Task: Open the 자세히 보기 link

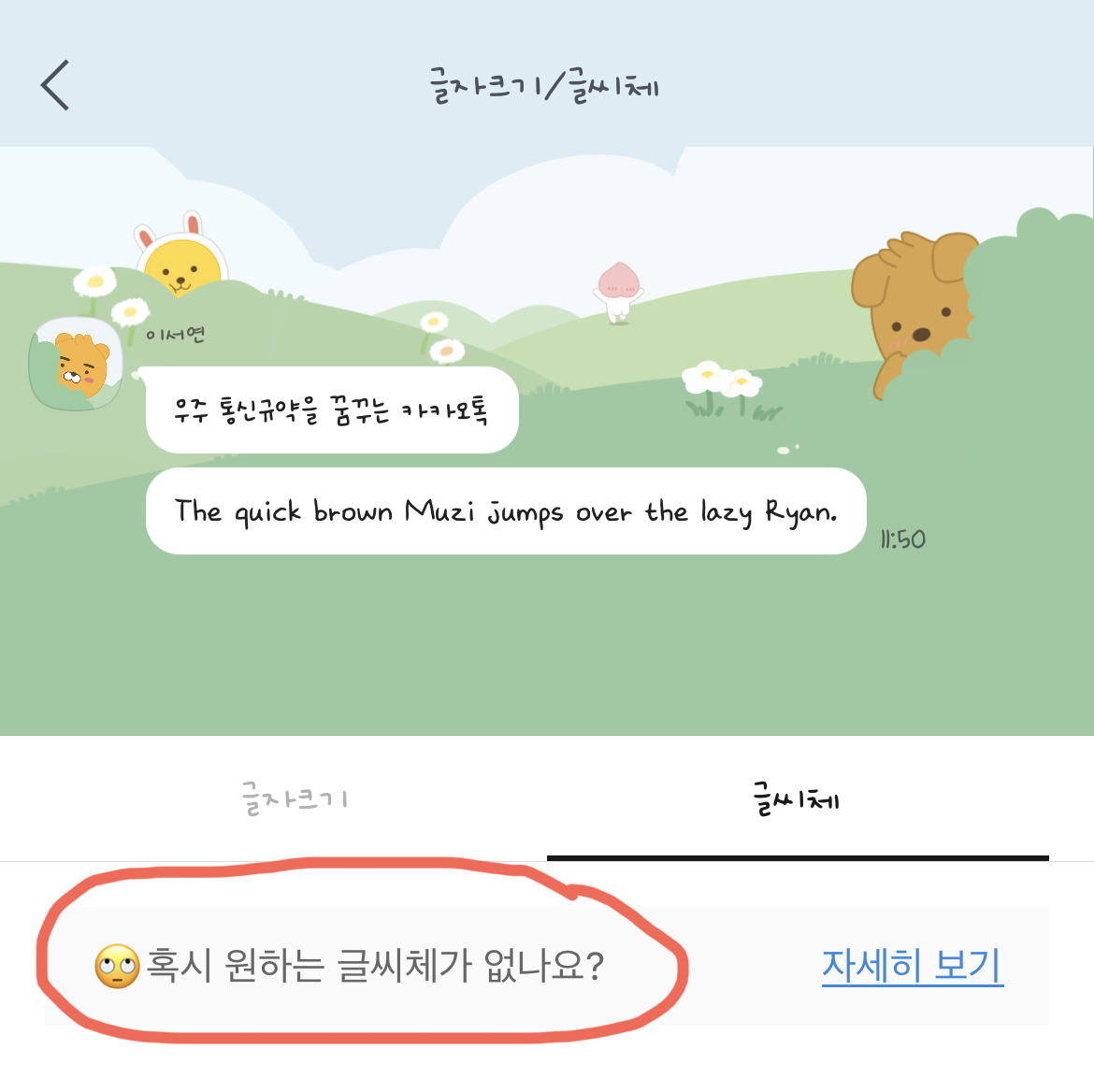Action: (912, 966)
